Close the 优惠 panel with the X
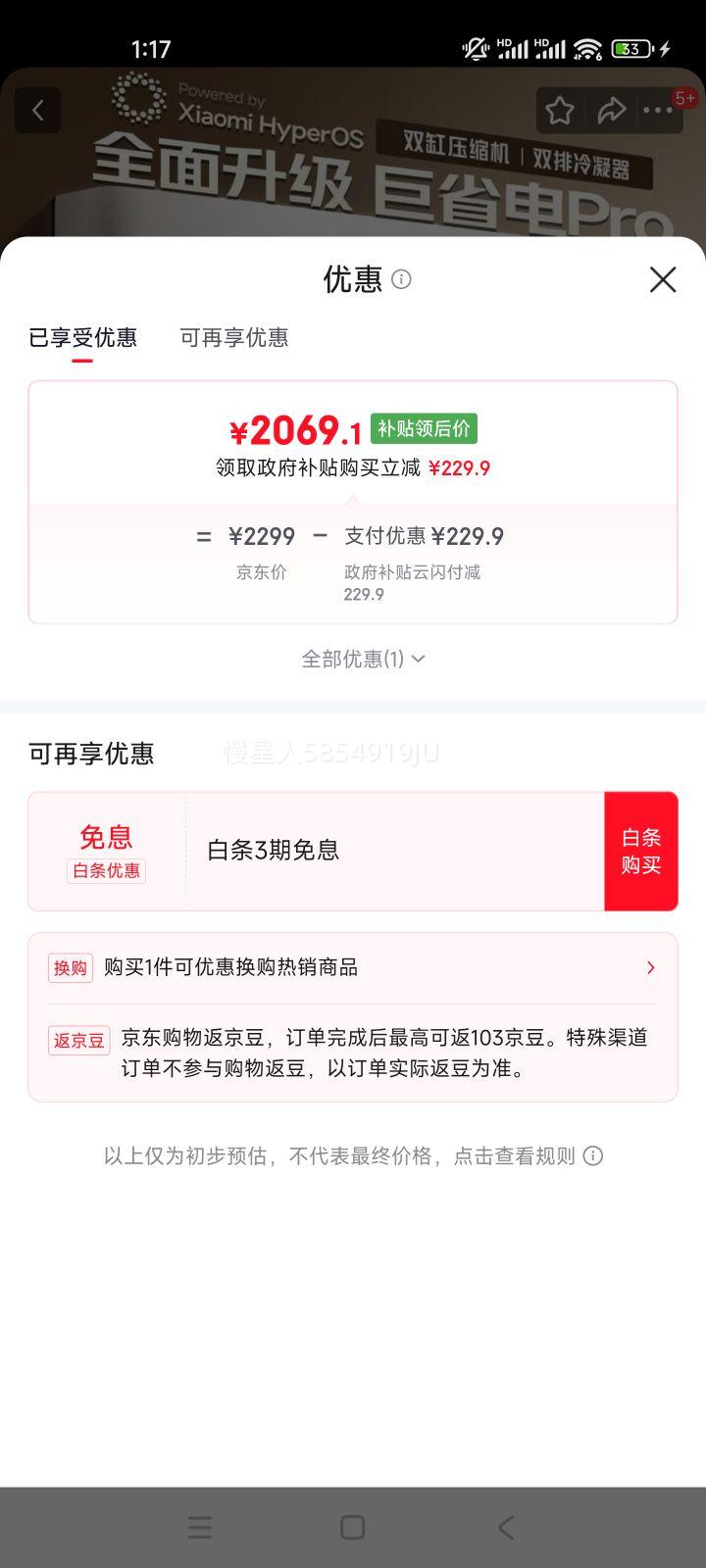The width and height of the screenshot is (706, 1568). [x=663, y=280]
